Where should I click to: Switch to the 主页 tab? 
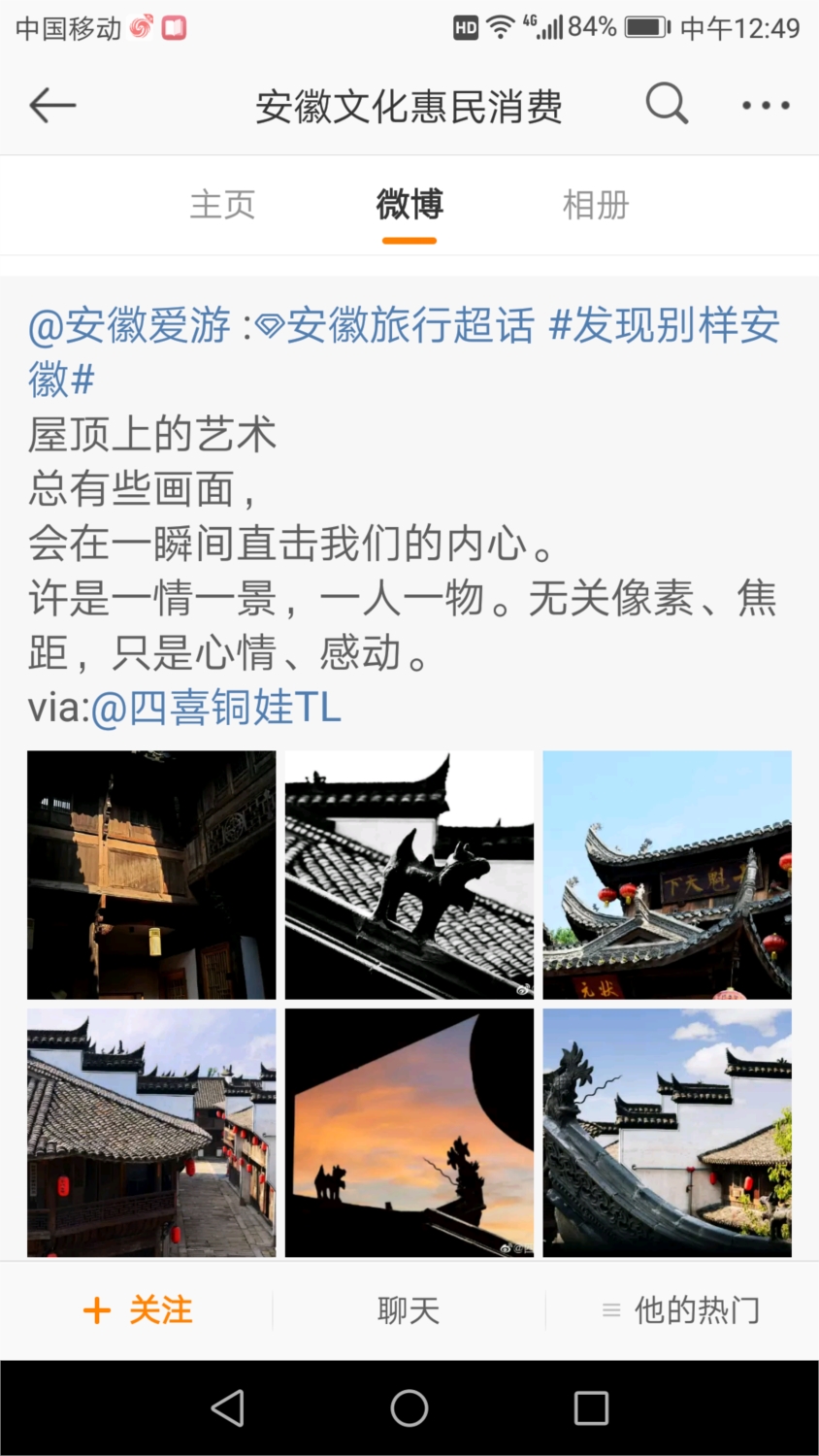[x=222, y=205]
